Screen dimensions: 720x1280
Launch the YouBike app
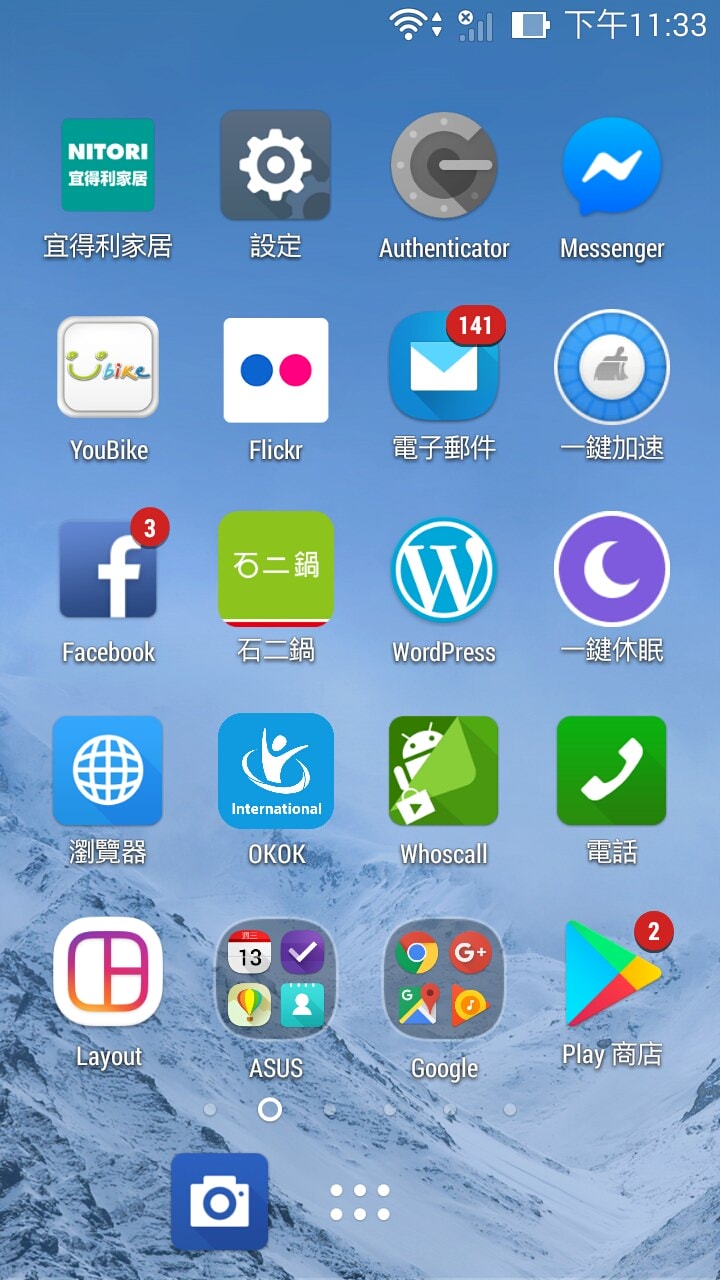[108, 368]
